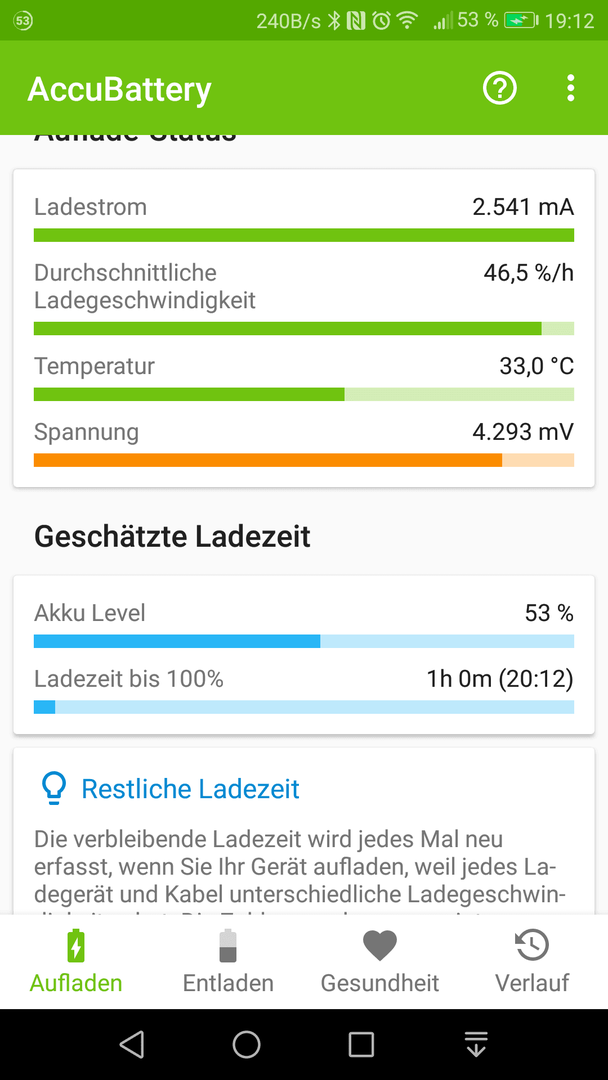608x1080 pixels.
Task: Open the Verlauf history tab
Action: [x=532, y=962]
